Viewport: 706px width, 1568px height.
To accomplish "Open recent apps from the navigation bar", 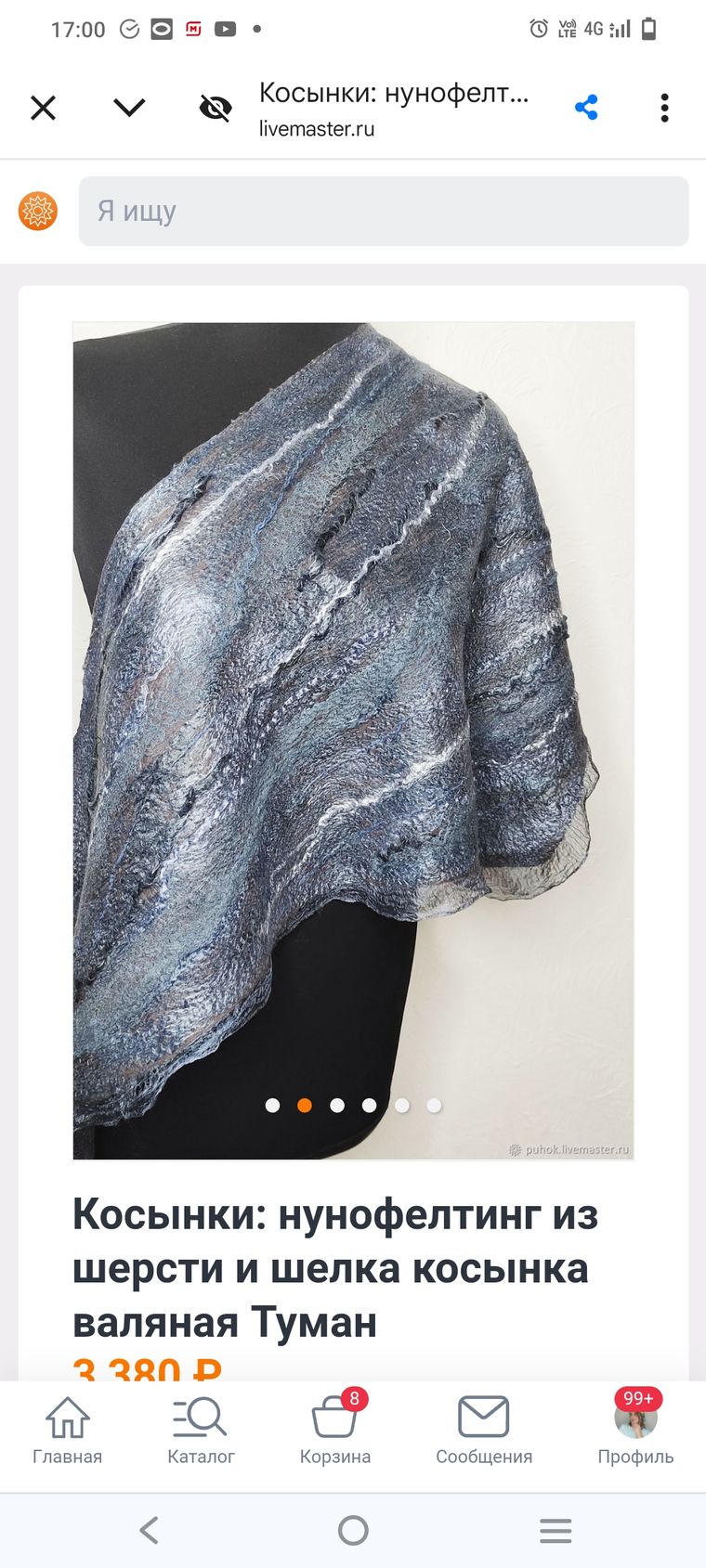I will click(556, 1530).
